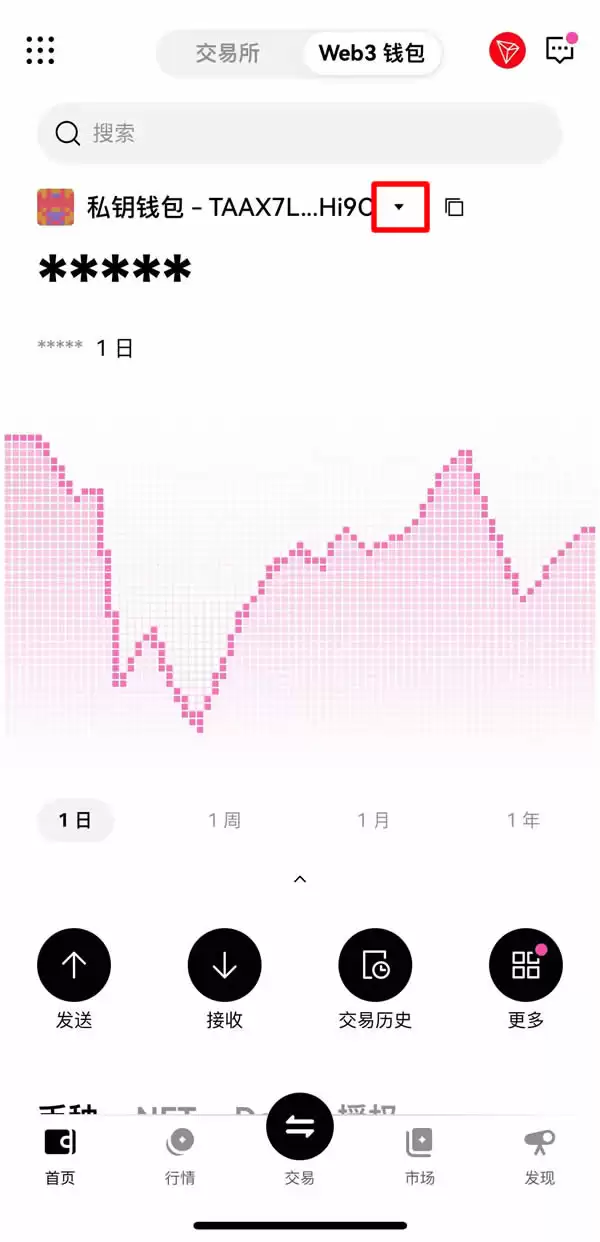Tap the 发送 send button
The image size is (600, 1242).
click(x=74, y=965)
